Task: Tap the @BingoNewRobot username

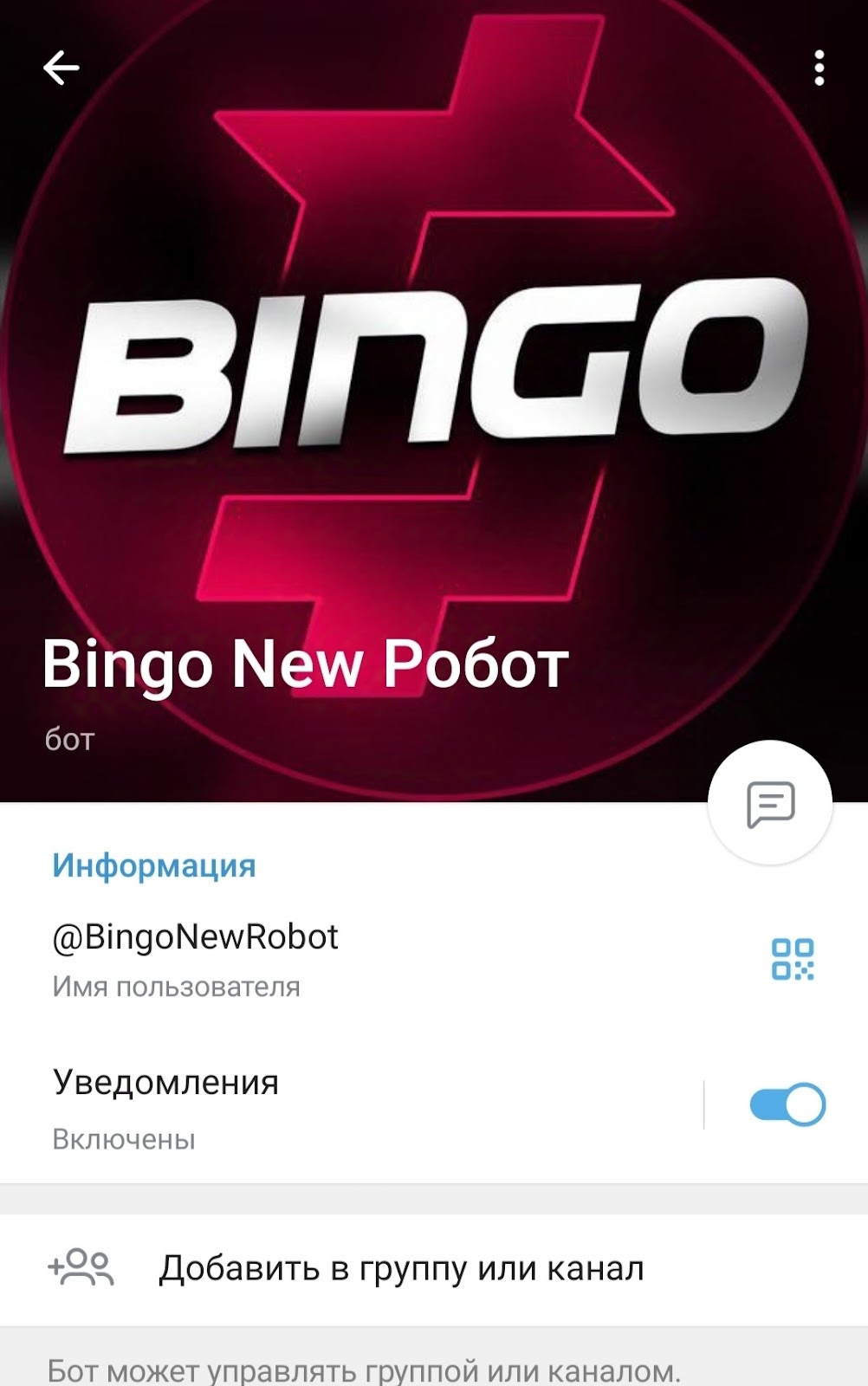Action: pos(197,936)
